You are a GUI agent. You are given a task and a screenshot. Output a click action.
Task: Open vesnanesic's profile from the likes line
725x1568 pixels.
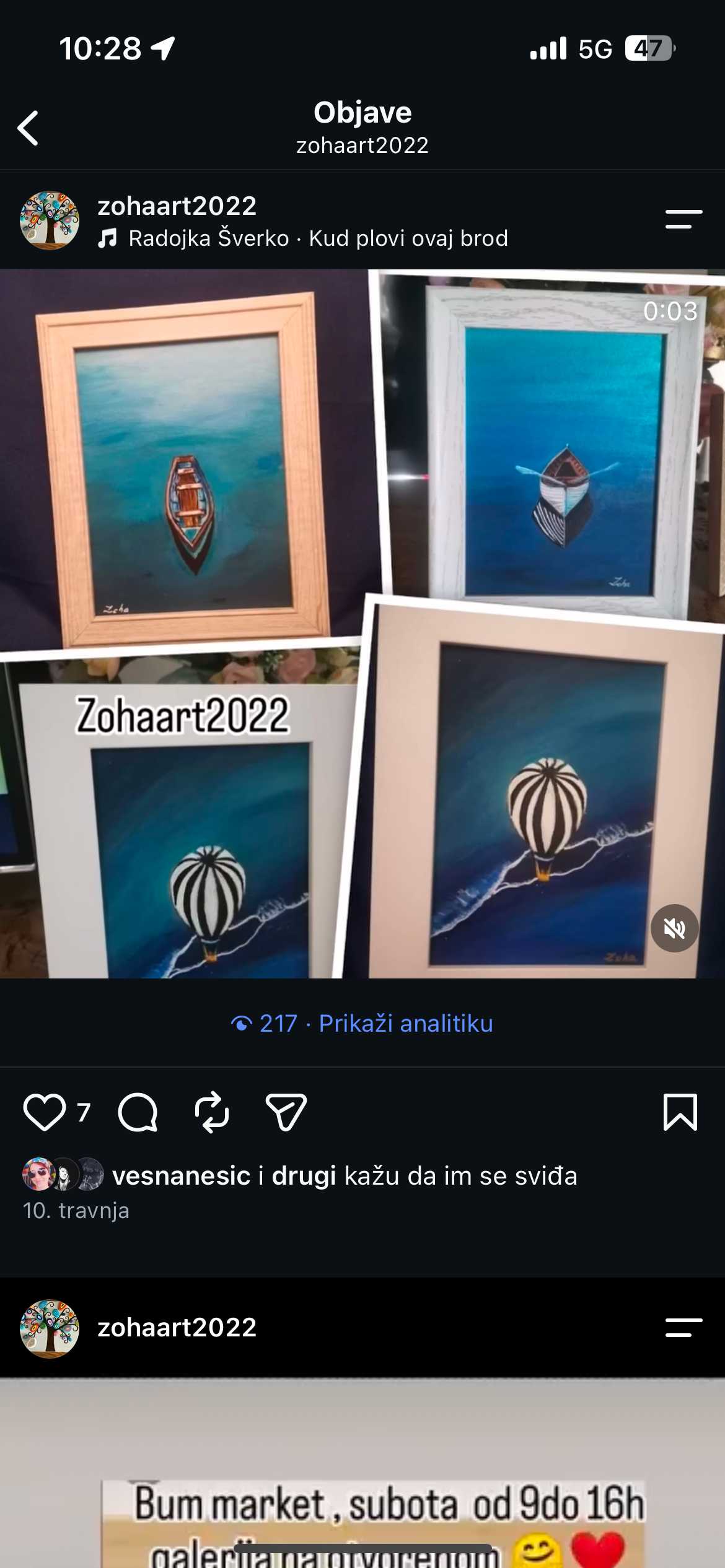coord(181,1175)
